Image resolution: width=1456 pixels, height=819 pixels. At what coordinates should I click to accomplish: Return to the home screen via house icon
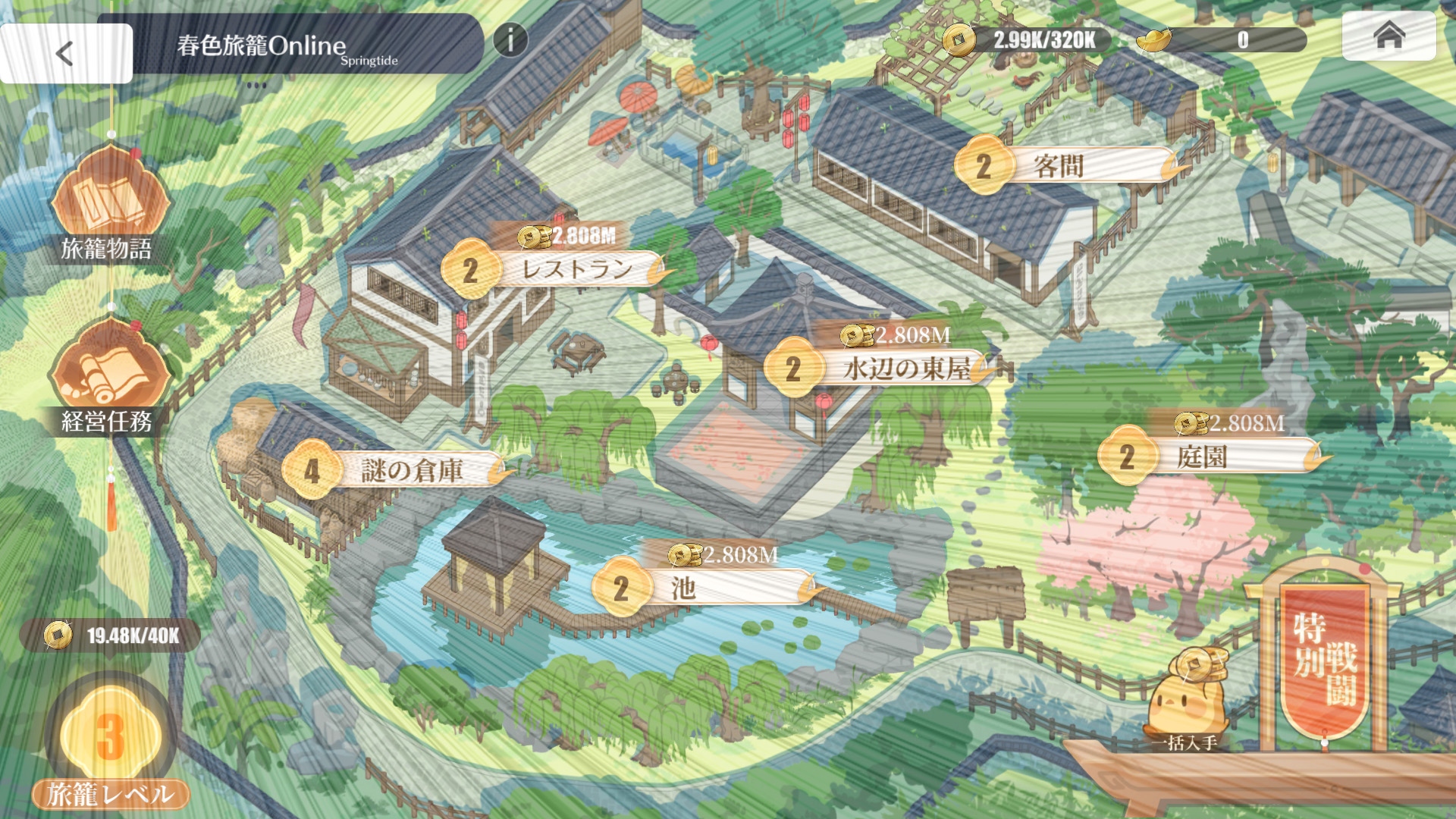pyautogui.click(x=1389, y=36)
